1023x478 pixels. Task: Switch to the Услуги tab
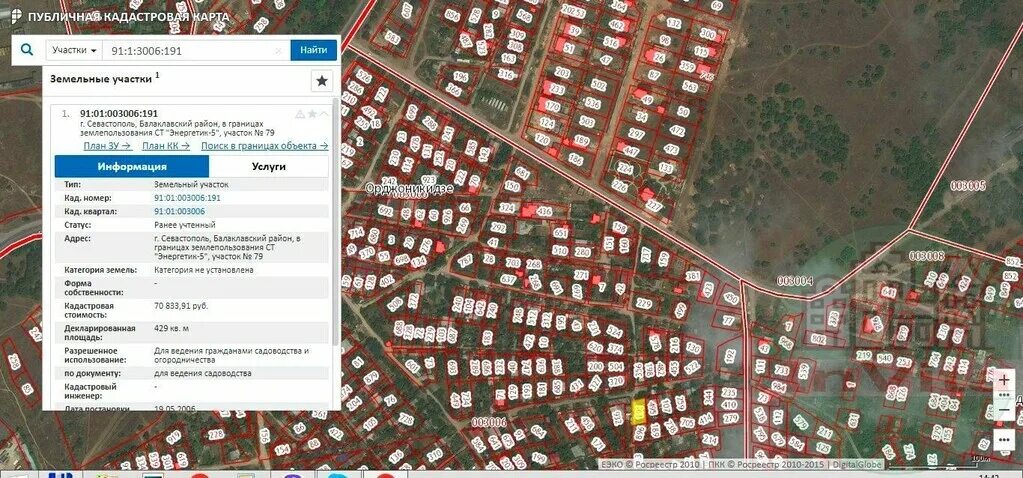click(x=268, y=167)
